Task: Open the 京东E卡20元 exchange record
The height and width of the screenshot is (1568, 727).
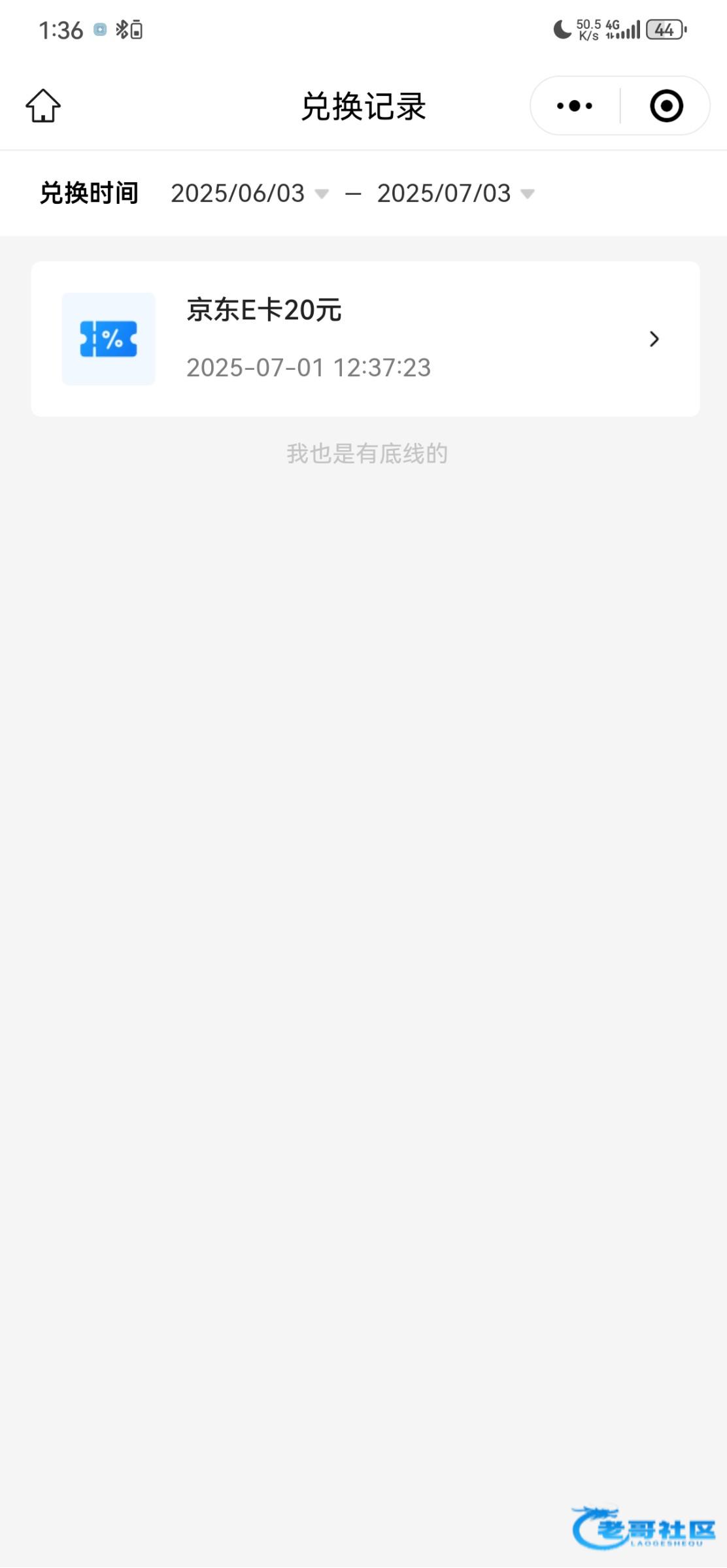Action: (365, 339)
